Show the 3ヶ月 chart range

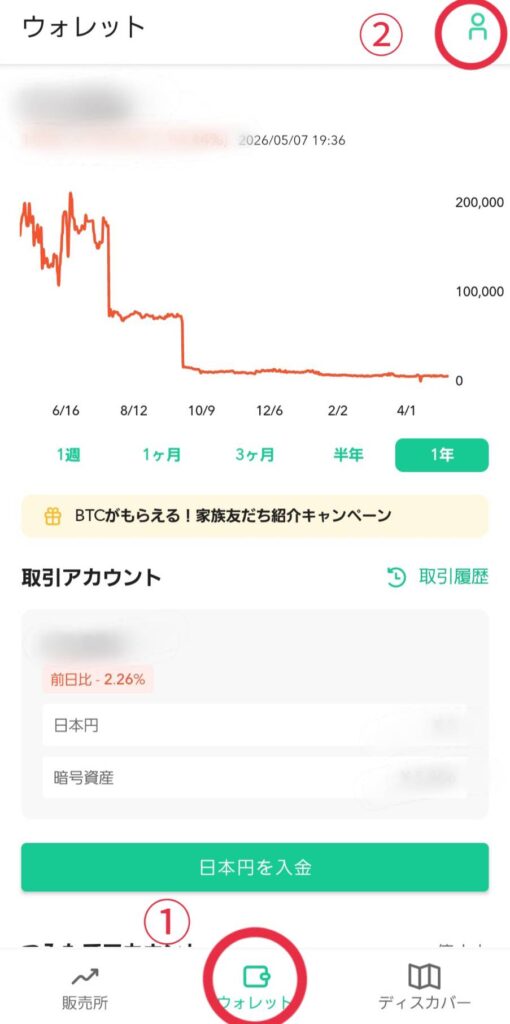255,455
